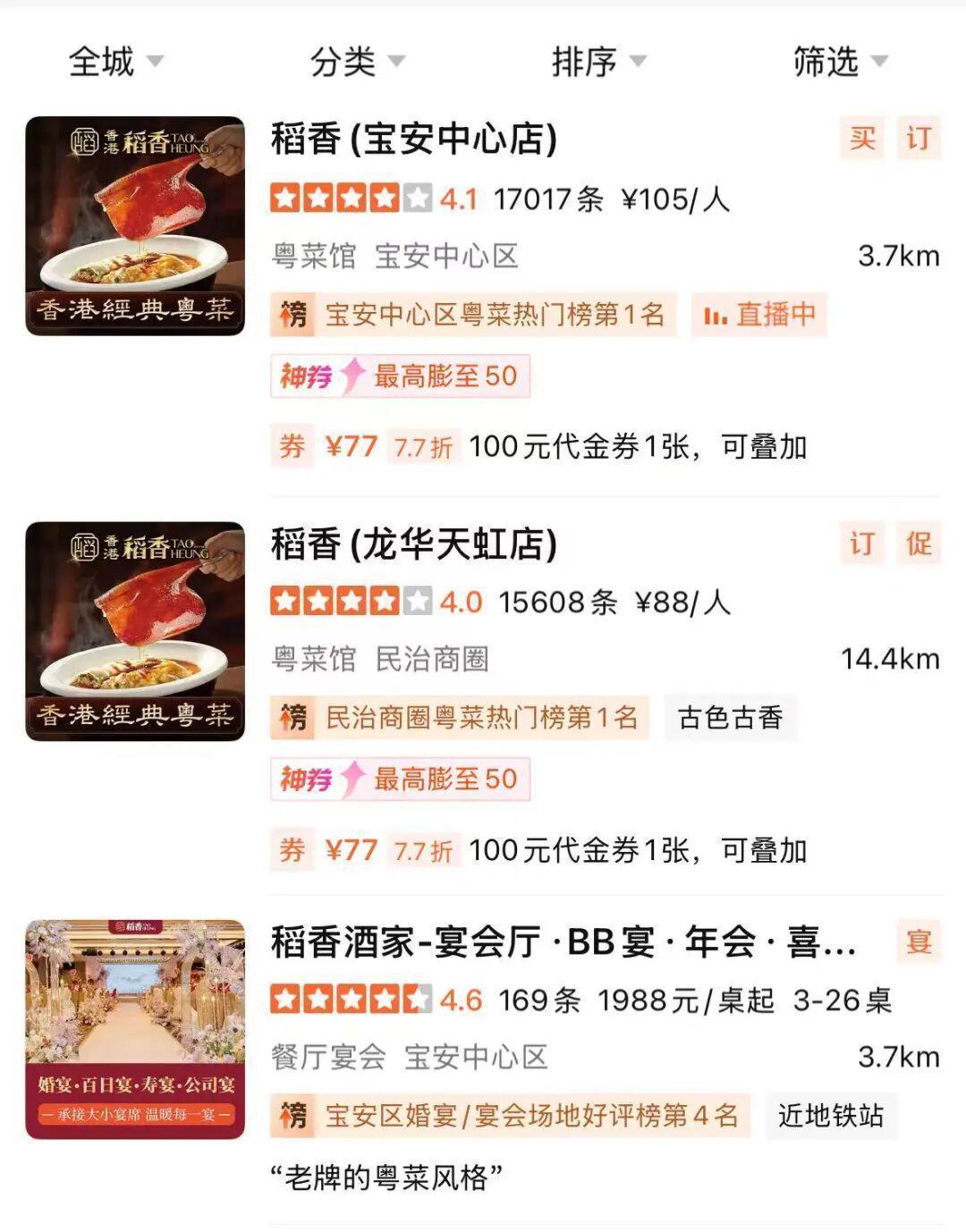This screenshot has width=966, height=1232.
Task: Click the 订 booking icon on 稻香龙华天虹店
Action: [862, 544]
